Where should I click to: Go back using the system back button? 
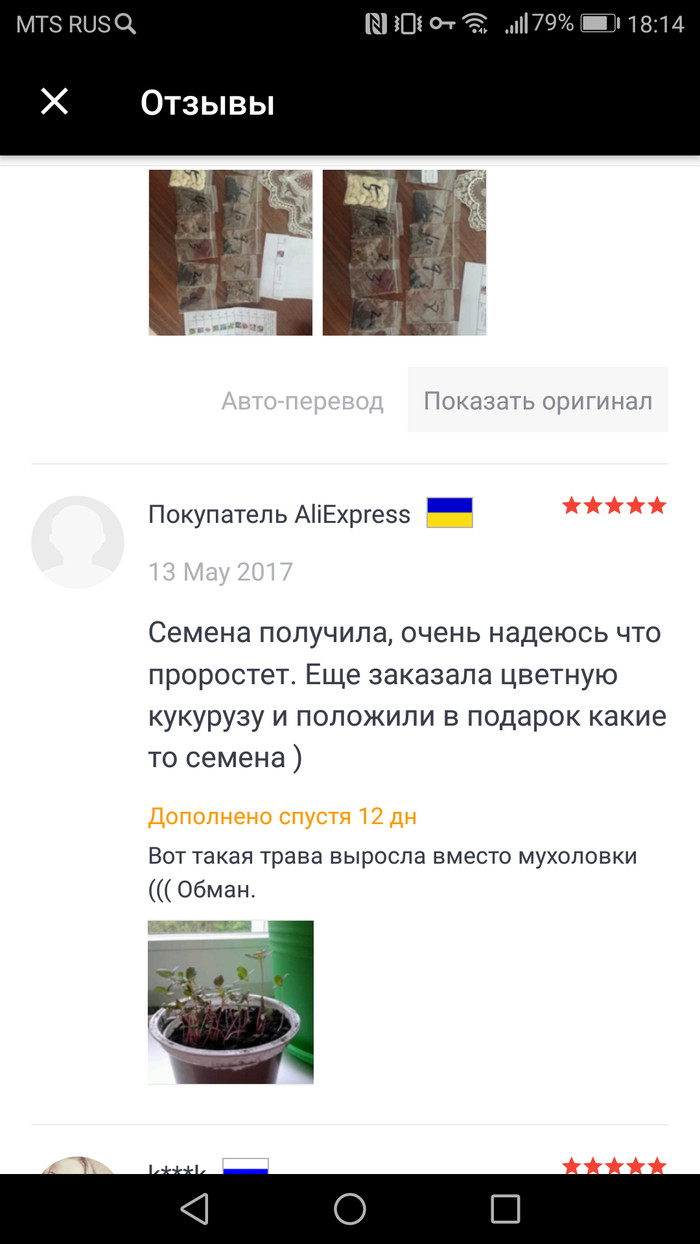[195, 1208]
